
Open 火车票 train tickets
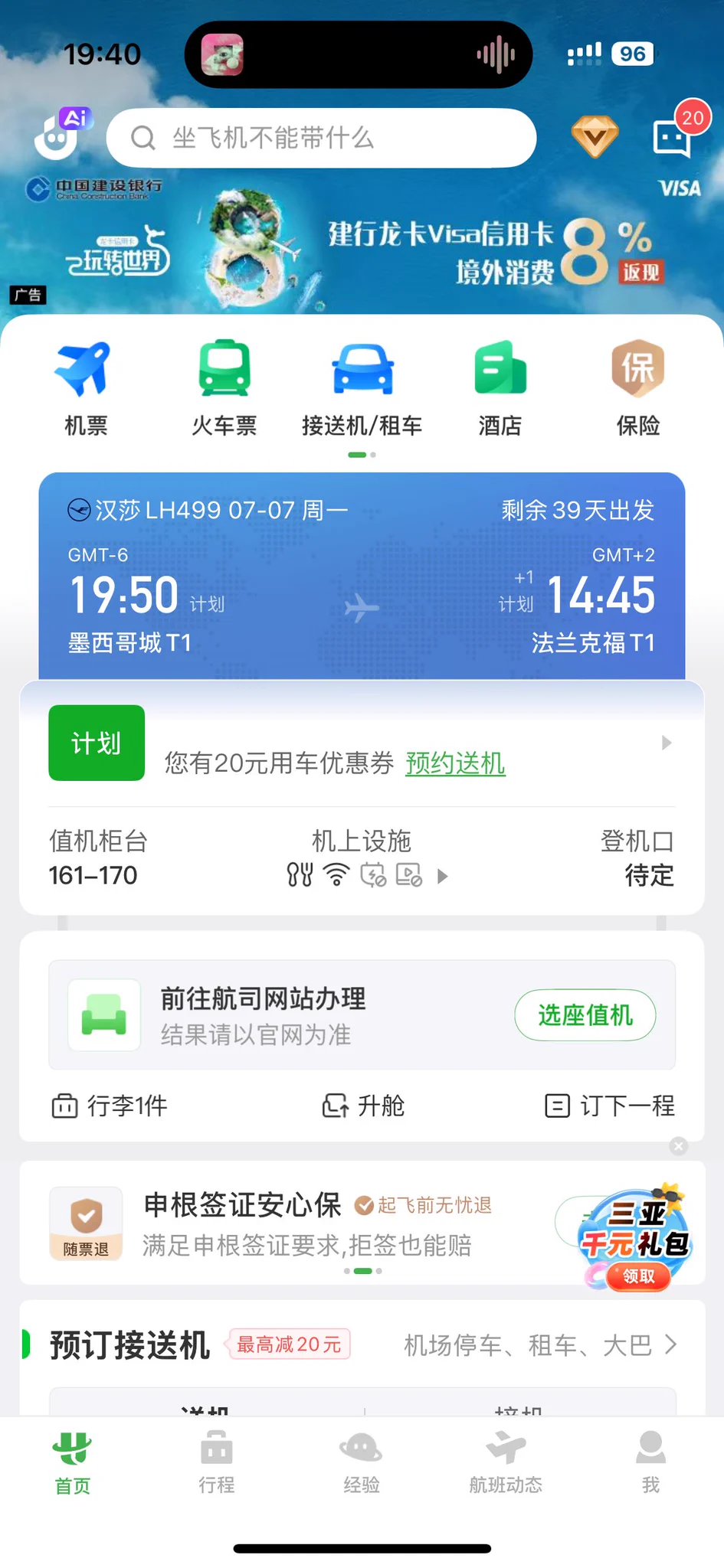224,388
